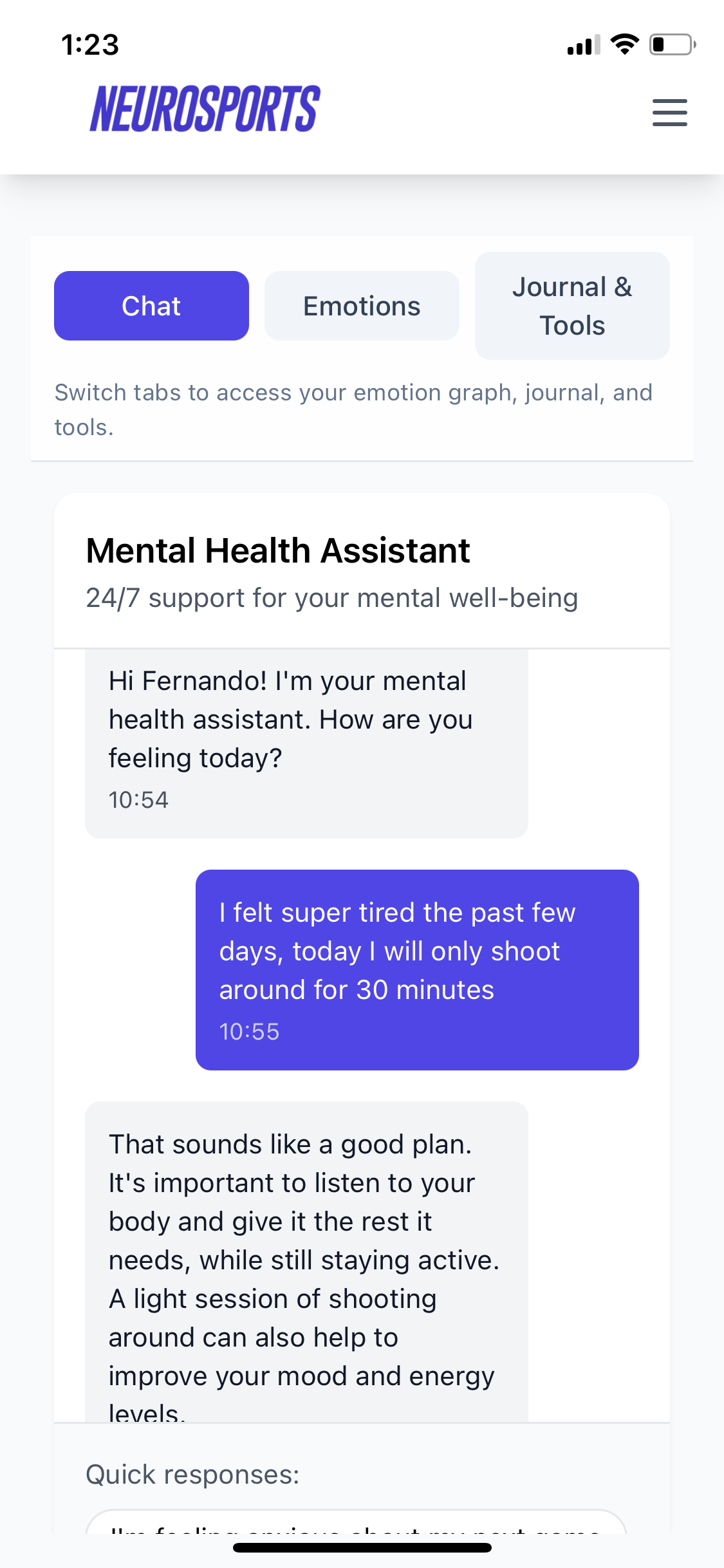Tap the 10:54 timestamp
724x1568 pixels.
[x=138, y=800]
